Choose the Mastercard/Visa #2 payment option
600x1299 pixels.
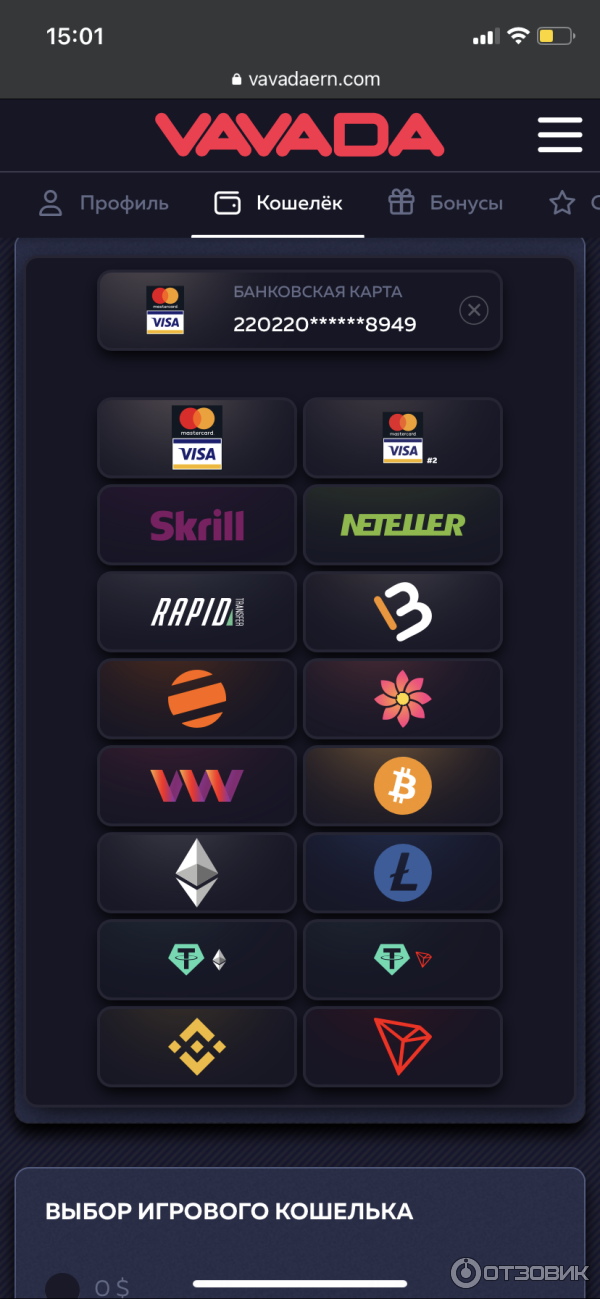click(x=402, y=438)
